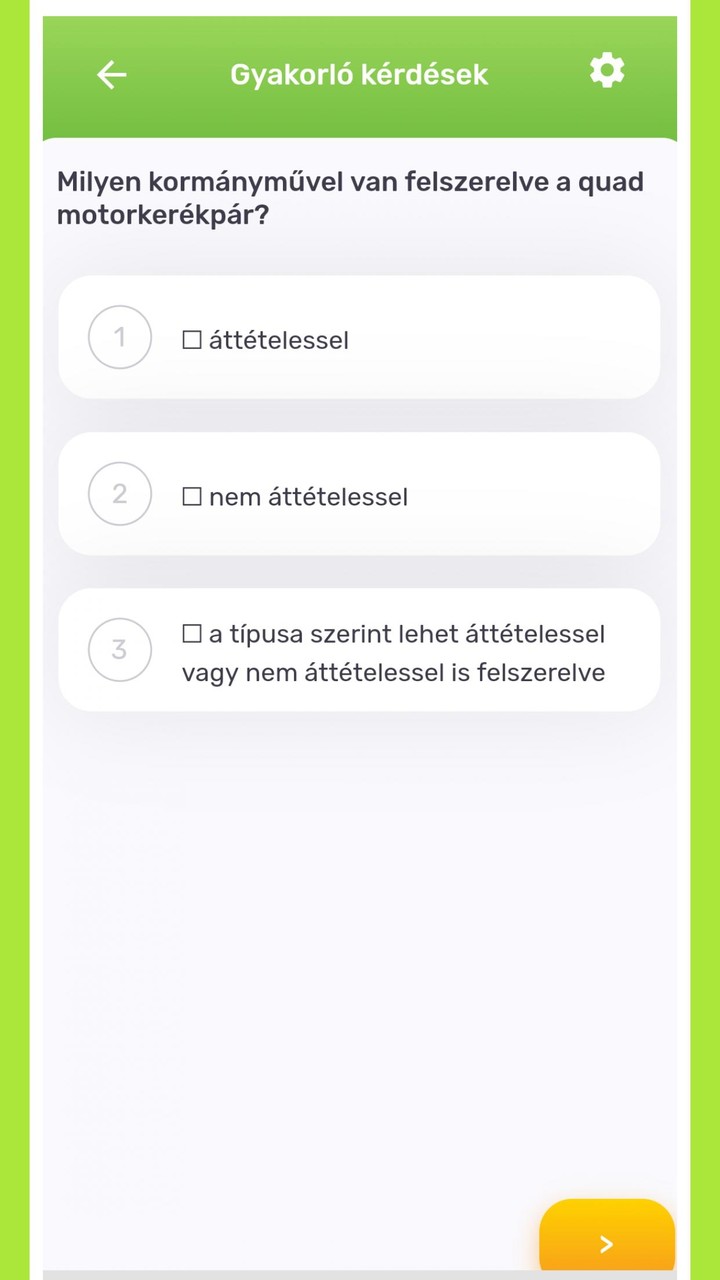720x1280 pixels.
Task: Tap the bottom navigation handle bar
Action: pyautogui.click(x=359, y=1273)
